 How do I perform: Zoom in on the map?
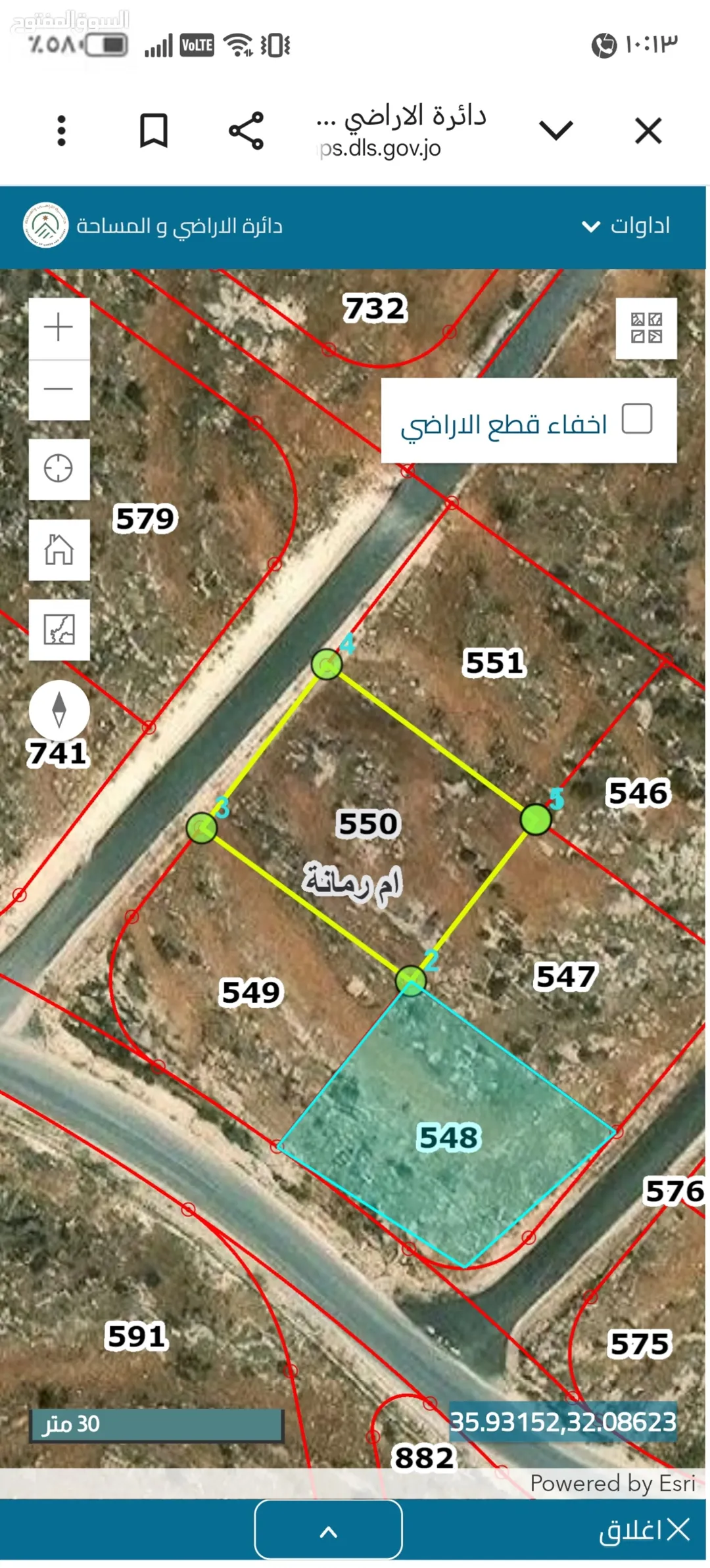coord(59,328)
